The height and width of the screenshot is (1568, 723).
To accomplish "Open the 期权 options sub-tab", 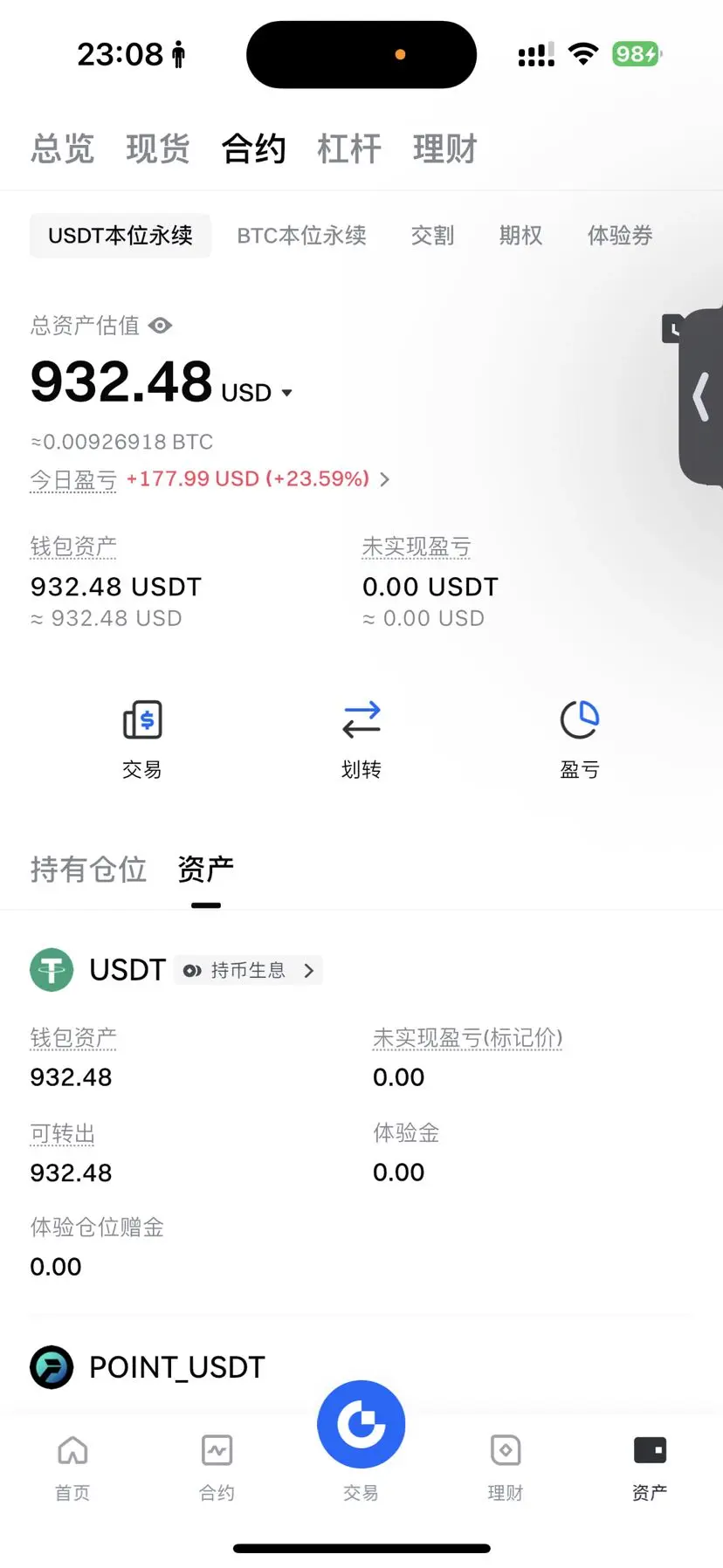I will 521,236.
